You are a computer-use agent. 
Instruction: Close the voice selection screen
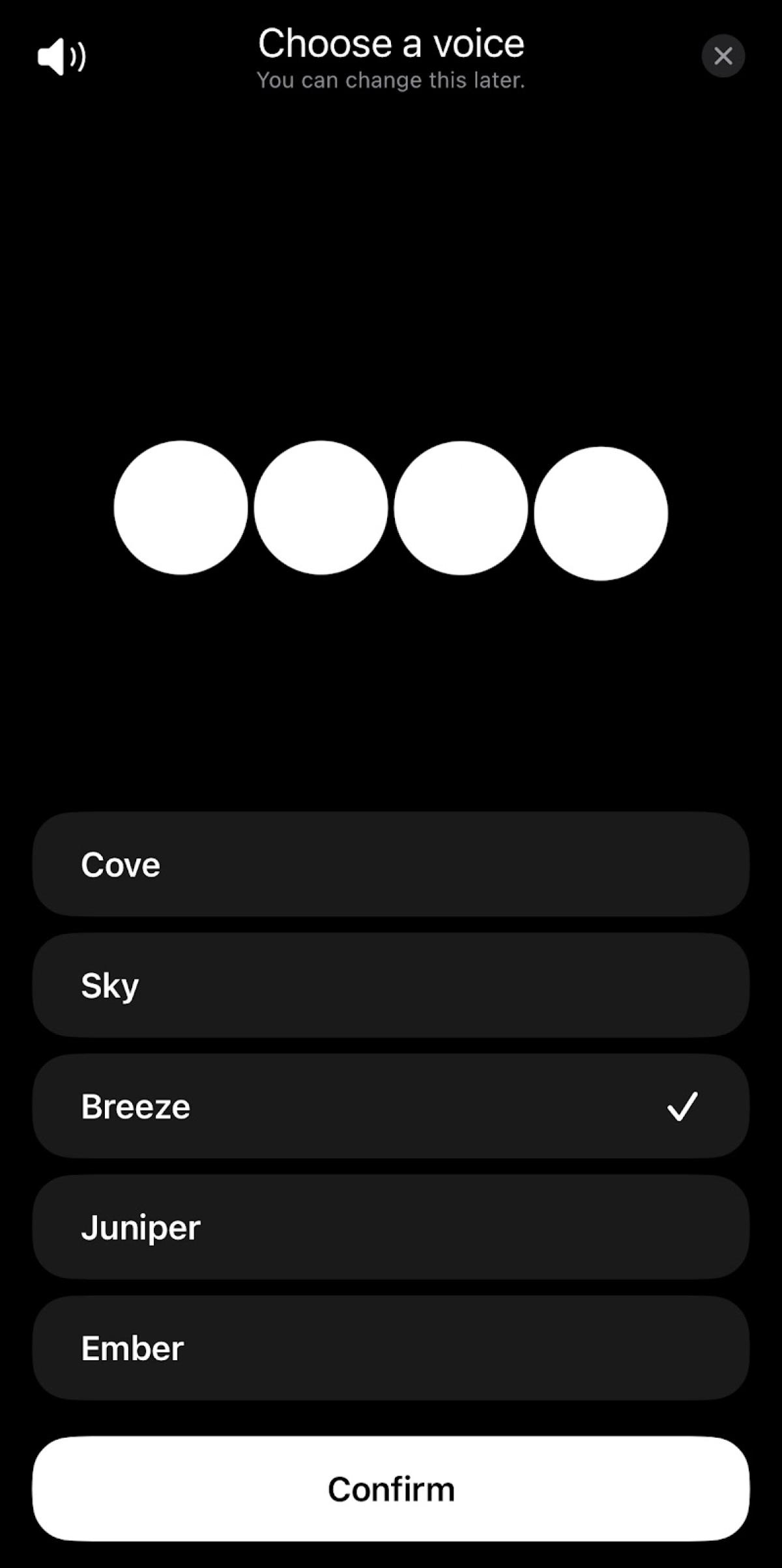coord(723,56)
